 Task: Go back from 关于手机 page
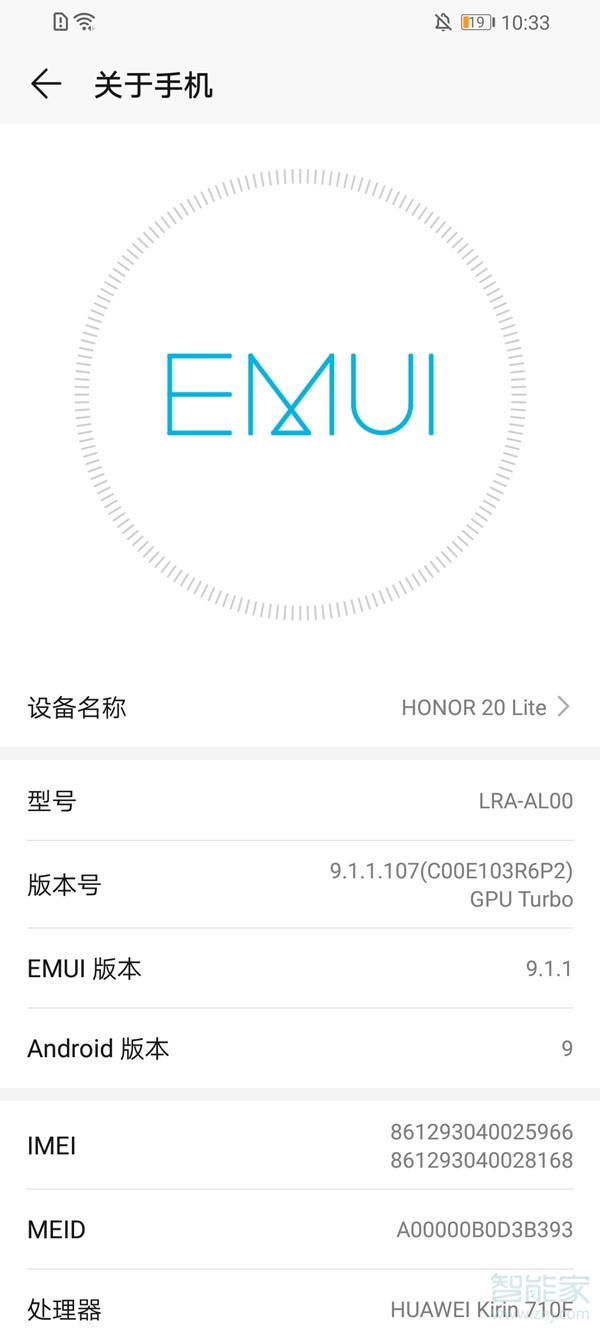46,85
